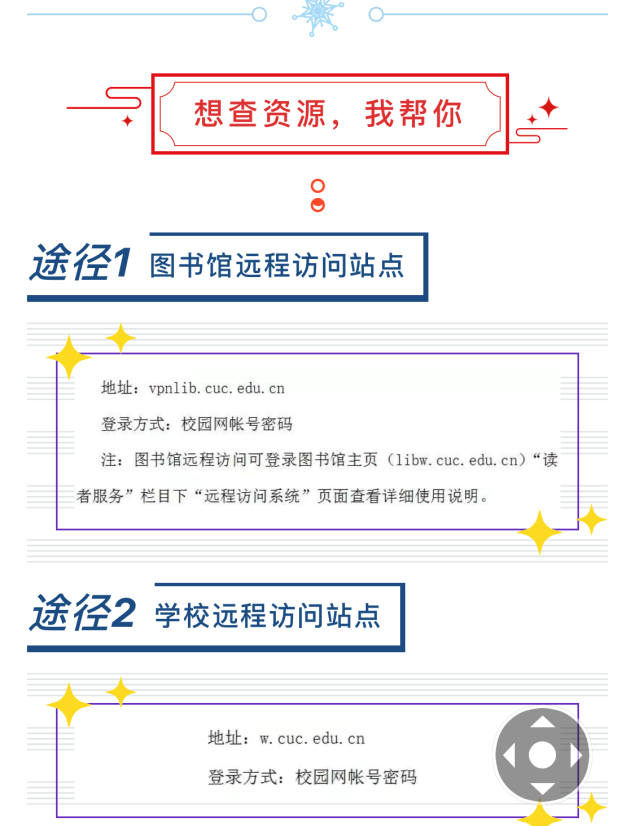635x826 pixels.
Task: Tap the down arrow on the floating pad
Action: coord(541,789)
